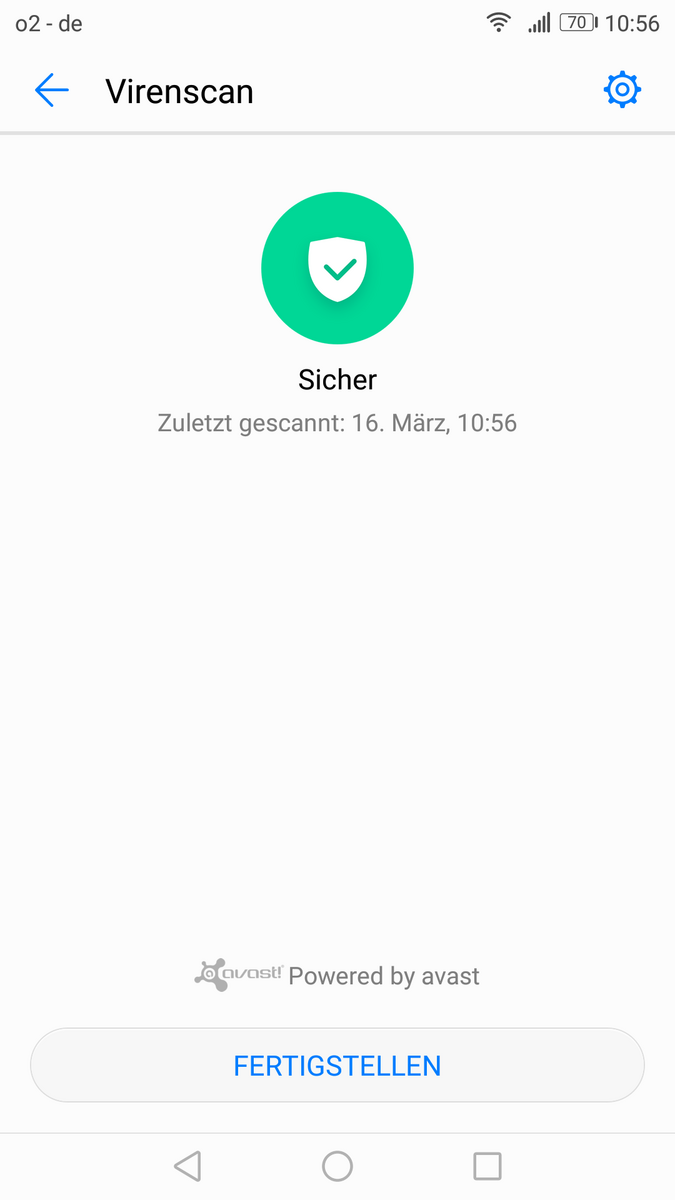Tap the FERTIGSTELLEN button
The width and height of the screenshot is (675, 1200).
[x=337, y=1065]
